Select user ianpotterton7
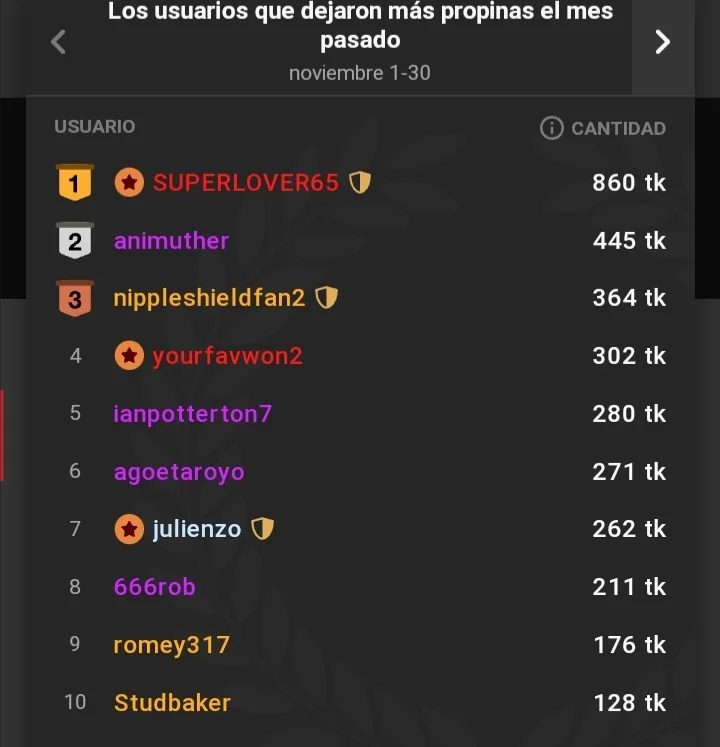This screenshot has width=720, height=747. point(192,414)
